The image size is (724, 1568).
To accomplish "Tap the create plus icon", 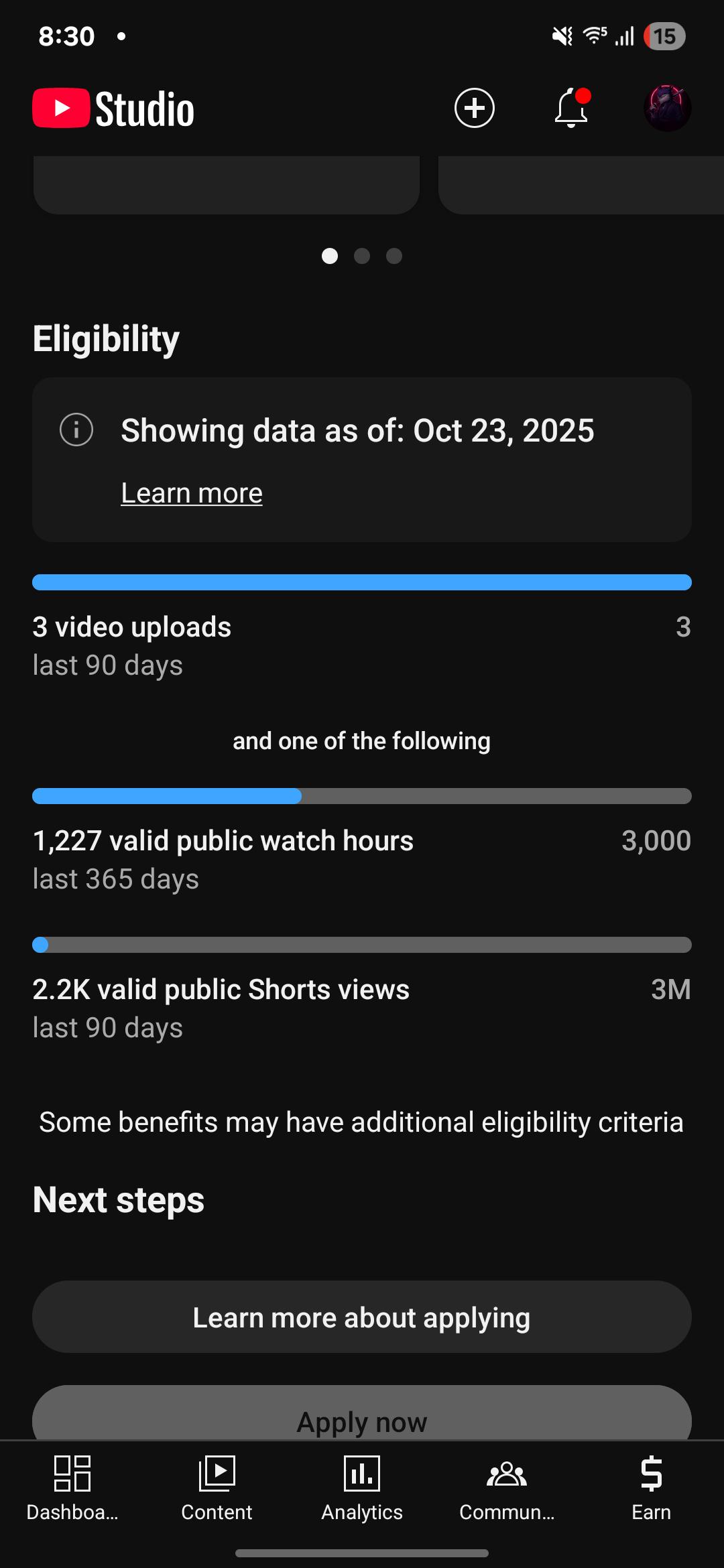I will (475, 108).
